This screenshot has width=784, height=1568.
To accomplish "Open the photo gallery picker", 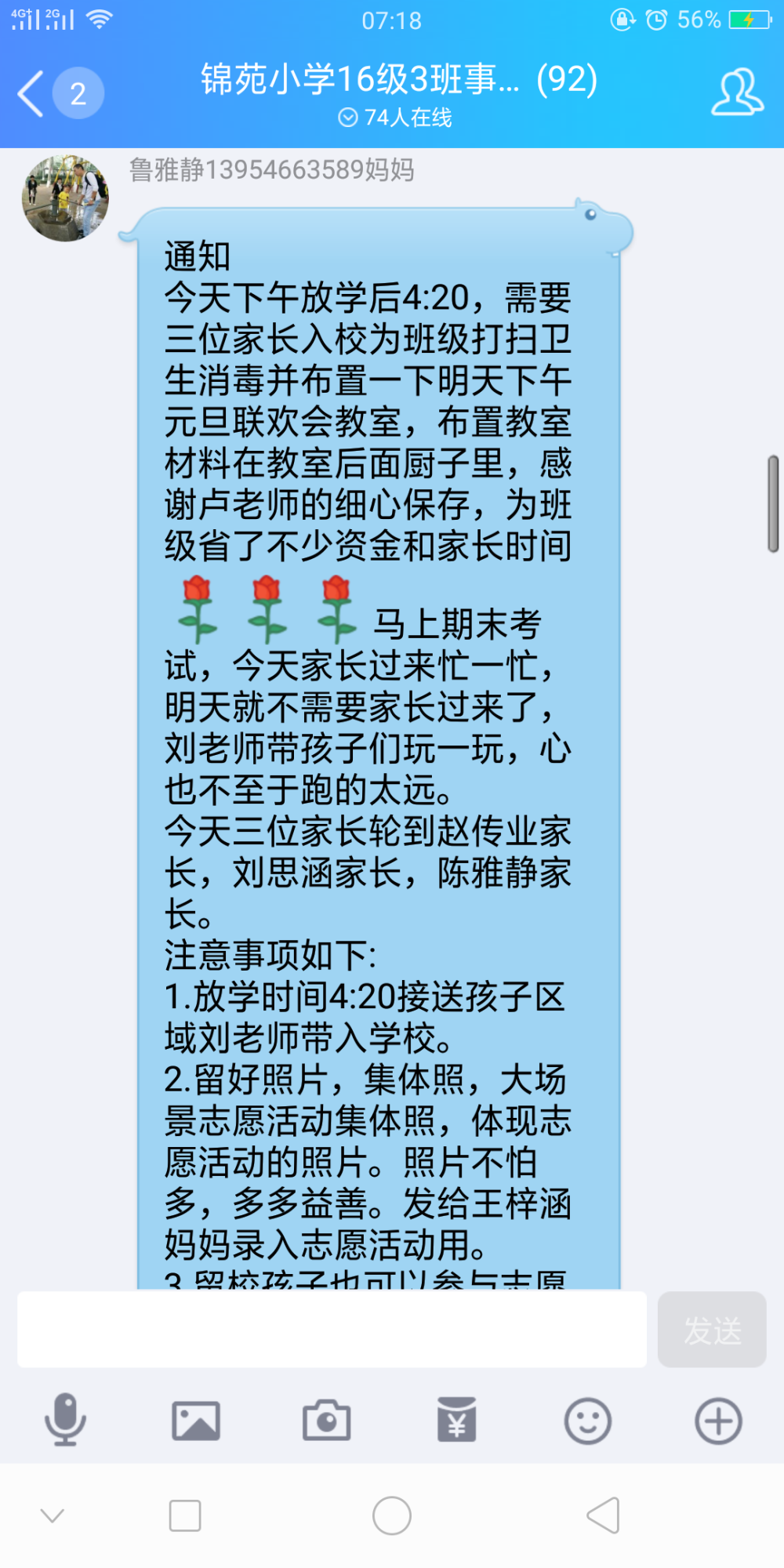I will click(196, 1421).
